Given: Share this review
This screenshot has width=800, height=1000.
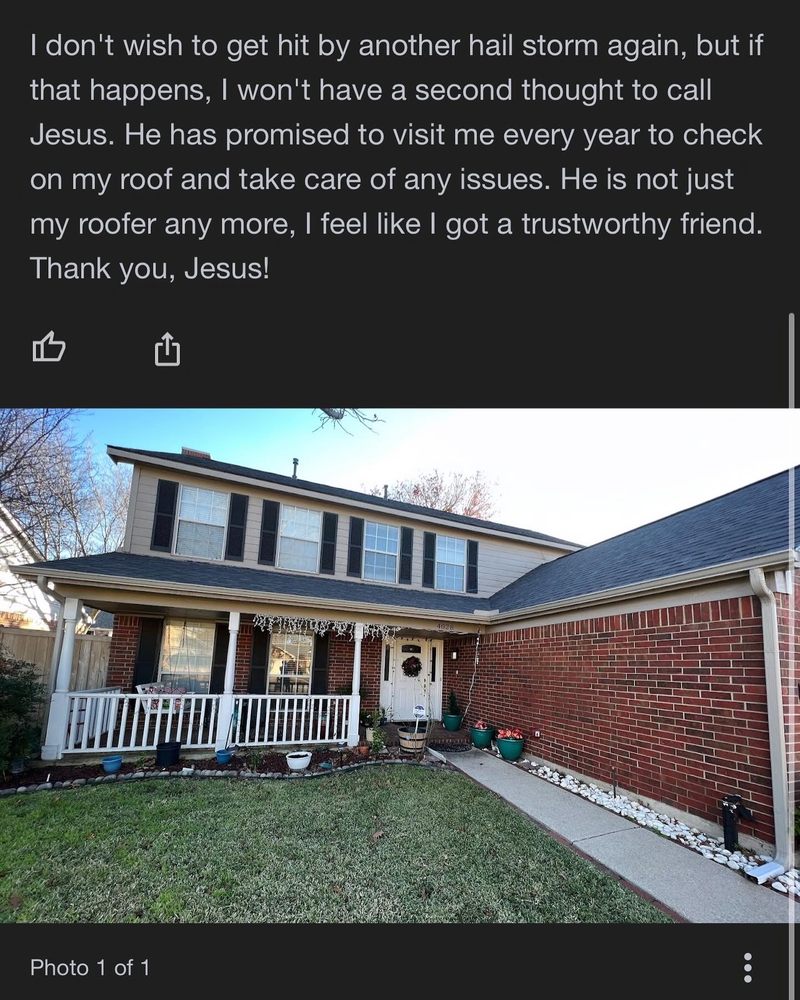Looking at the screenshot, I should 168,349.
